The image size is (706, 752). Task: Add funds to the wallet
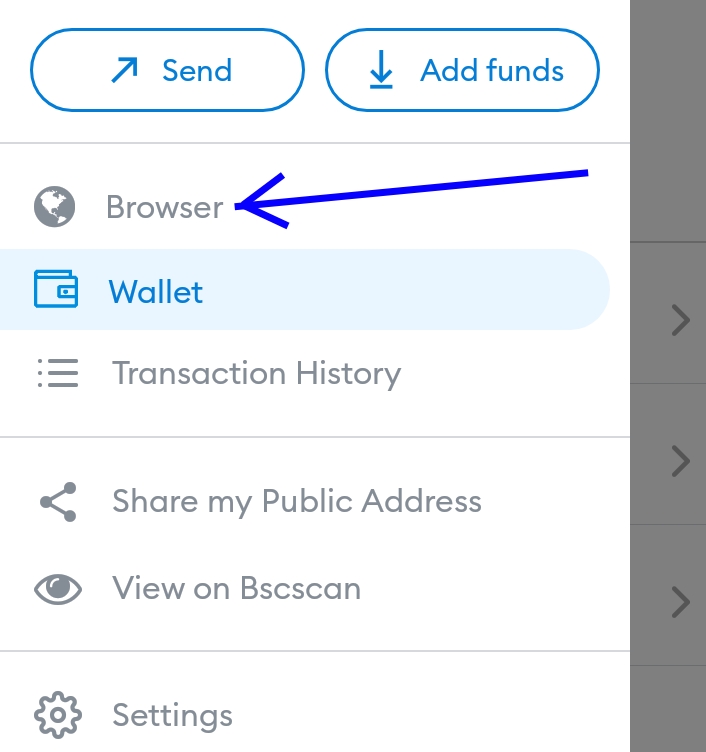(462, 71)
